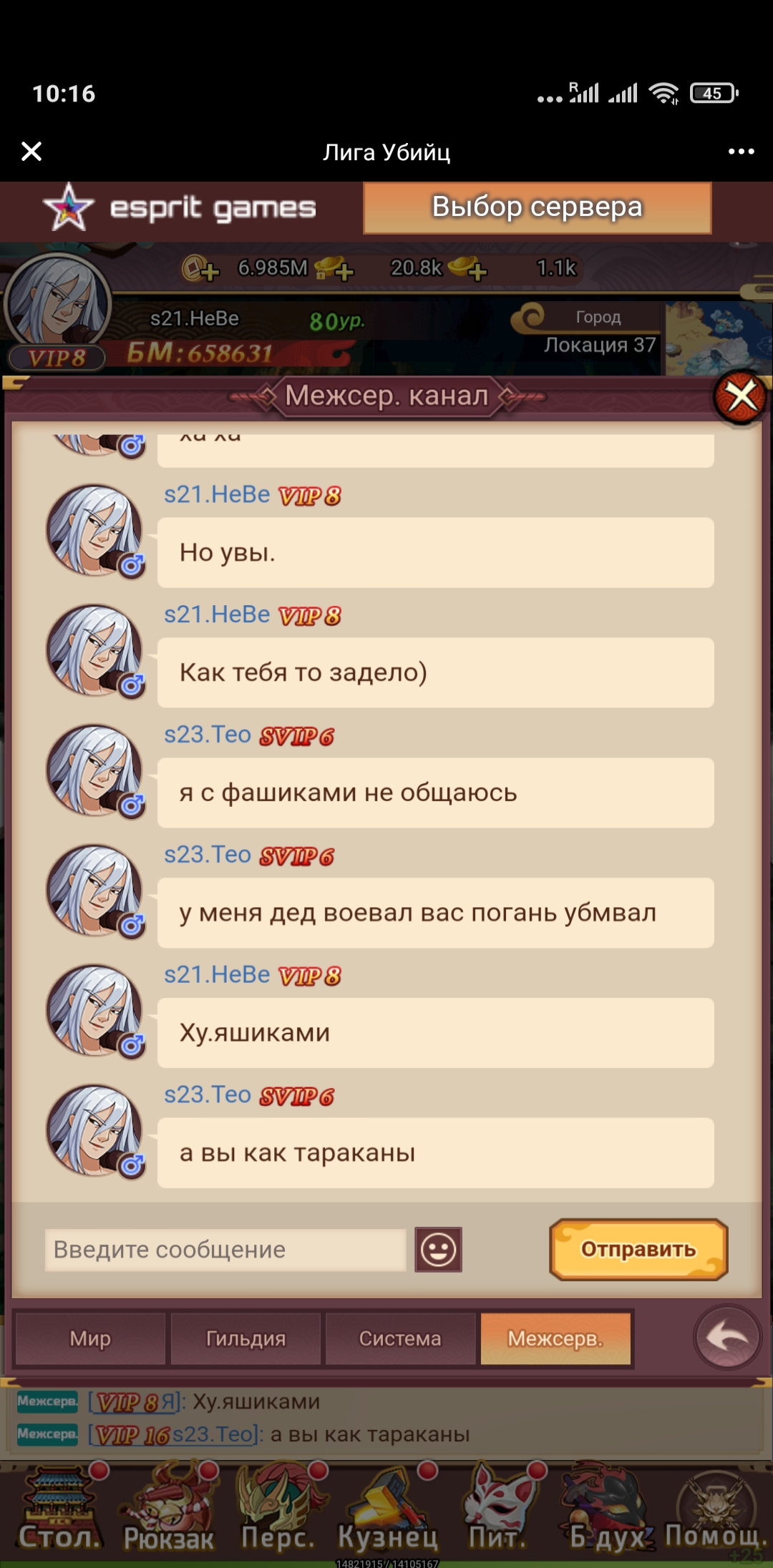
Task: Send message with Отправить button
Action: [638, 1250]
